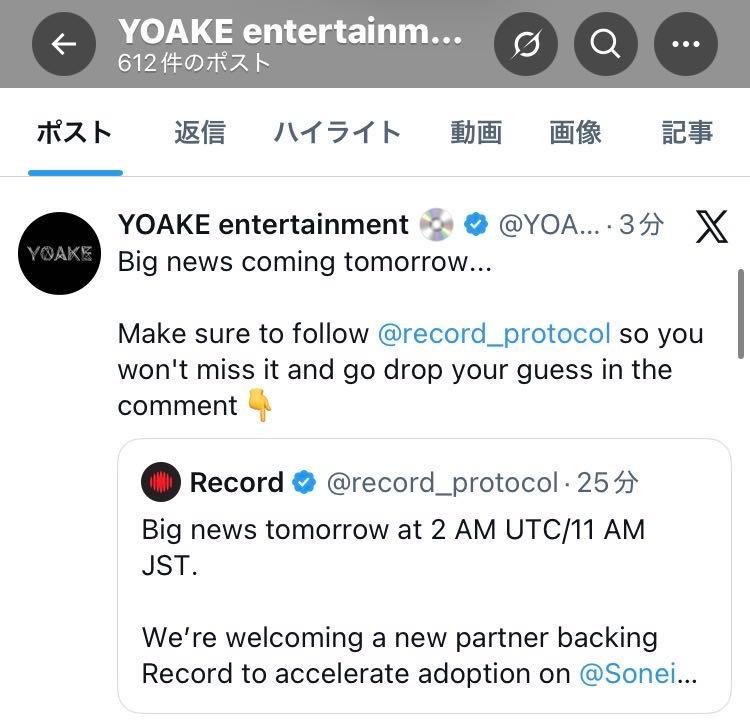This screenshot has height=724, width=750.
Task: Show the 画像 tab
Action: tap(575, 133)
